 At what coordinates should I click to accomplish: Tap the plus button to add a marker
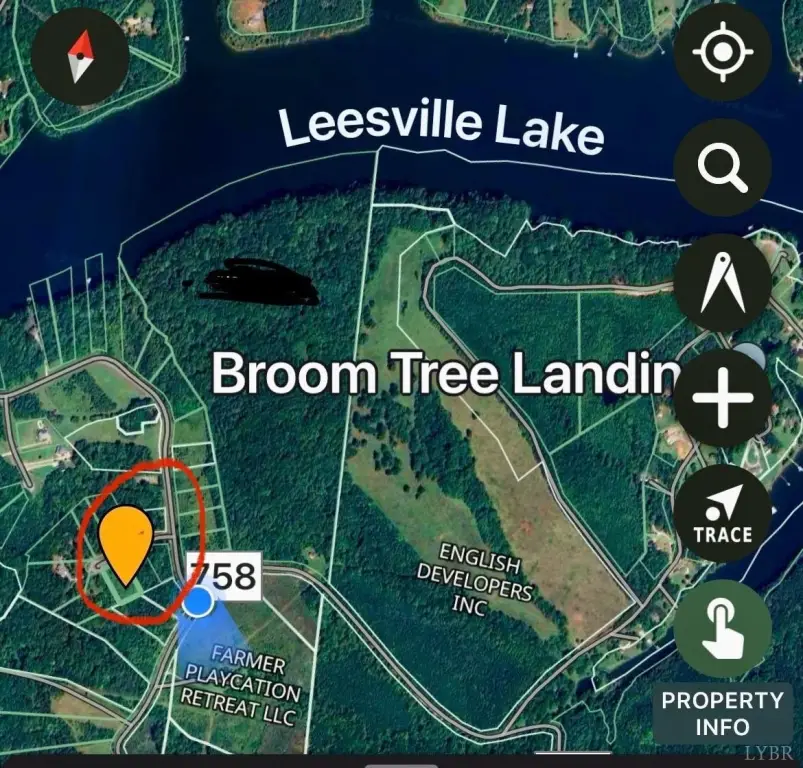pos(722,399)
